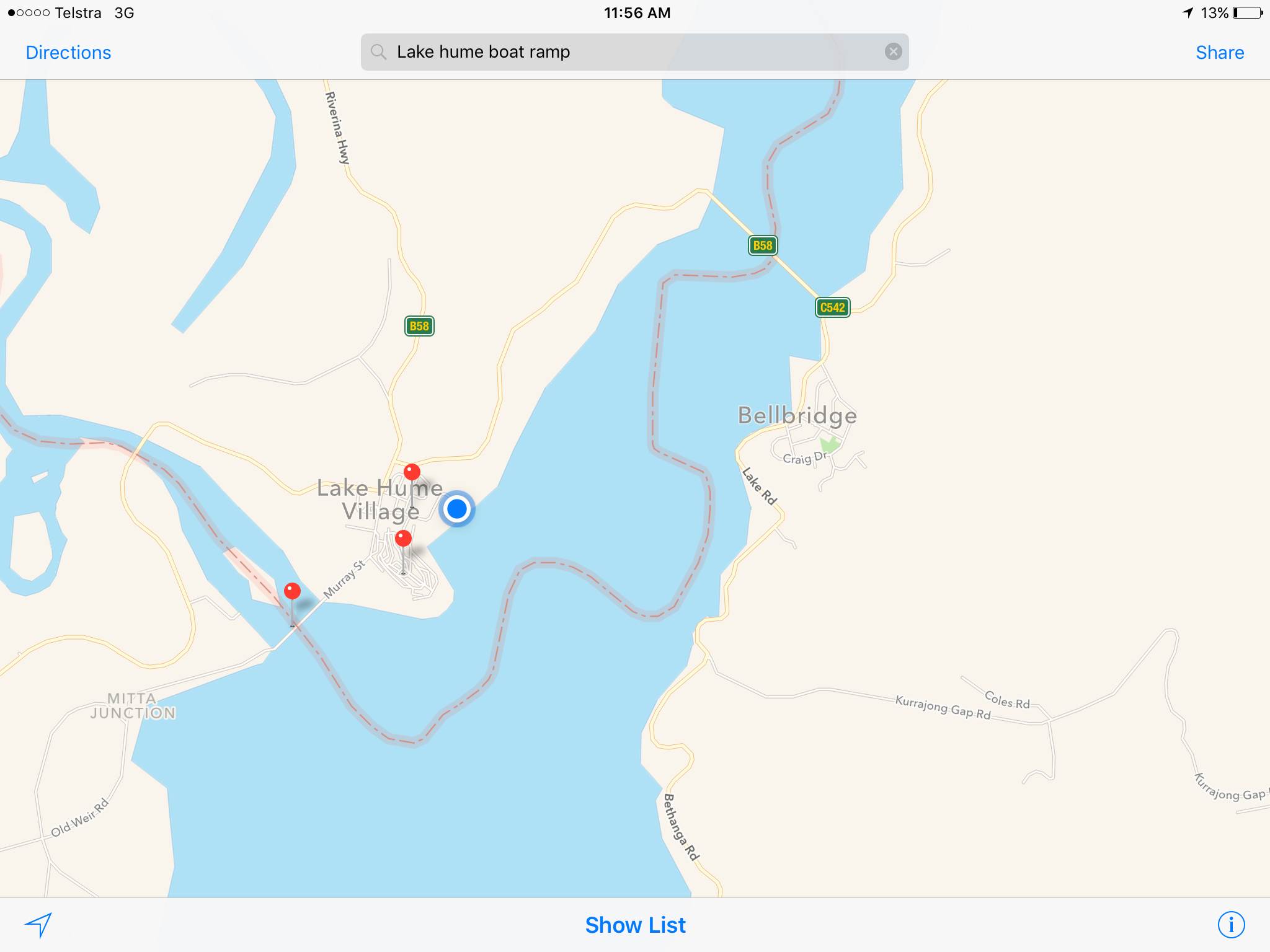This screenshot has width=1270, height=952.
Task: Center map on current location arrow
Action: click(x=38, y=925)
